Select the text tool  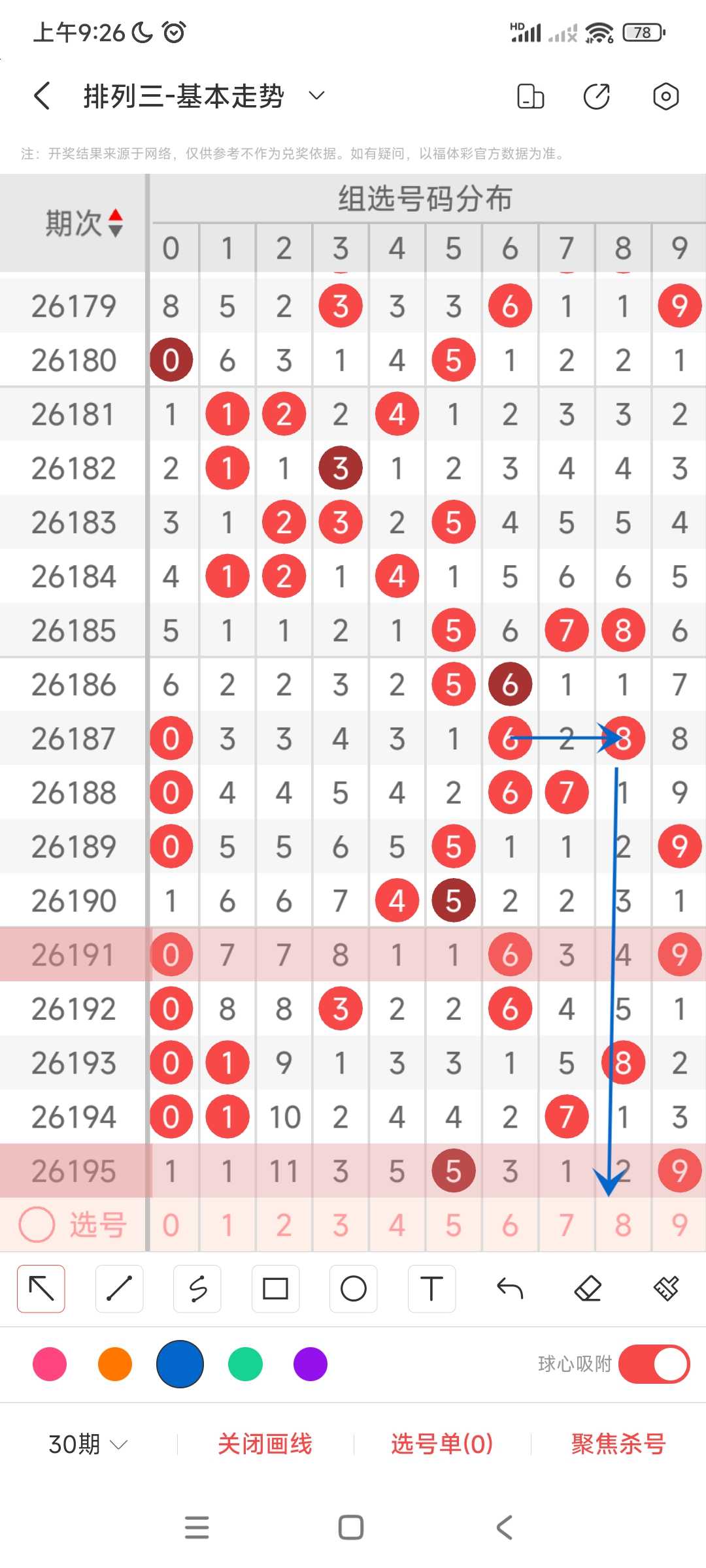click(x=431, y=1289)
